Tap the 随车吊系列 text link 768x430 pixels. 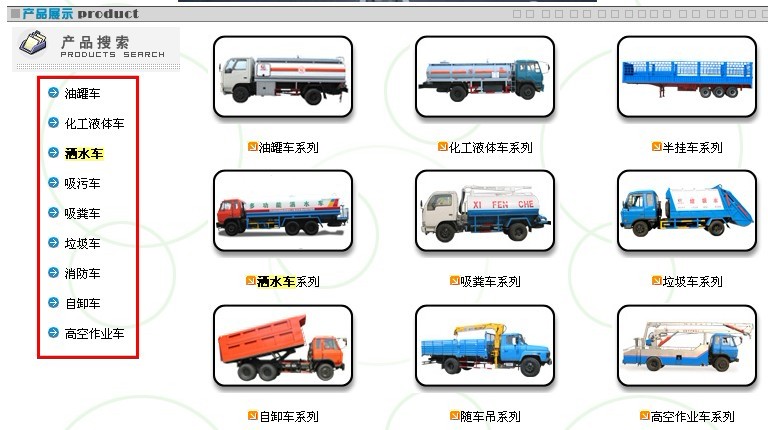point(490,416)
